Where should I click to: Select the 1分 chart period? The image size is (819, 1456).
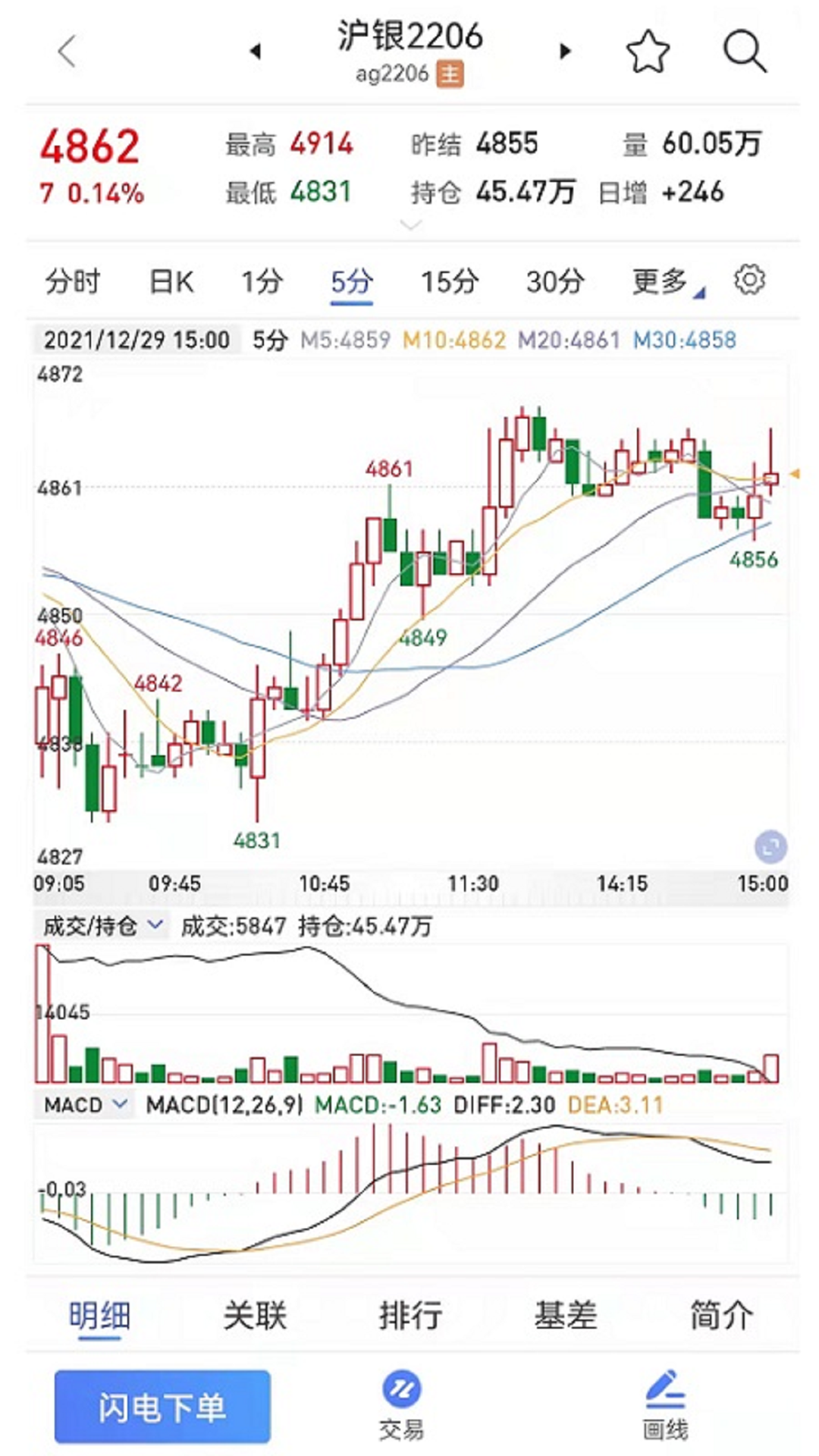[262, 281]
